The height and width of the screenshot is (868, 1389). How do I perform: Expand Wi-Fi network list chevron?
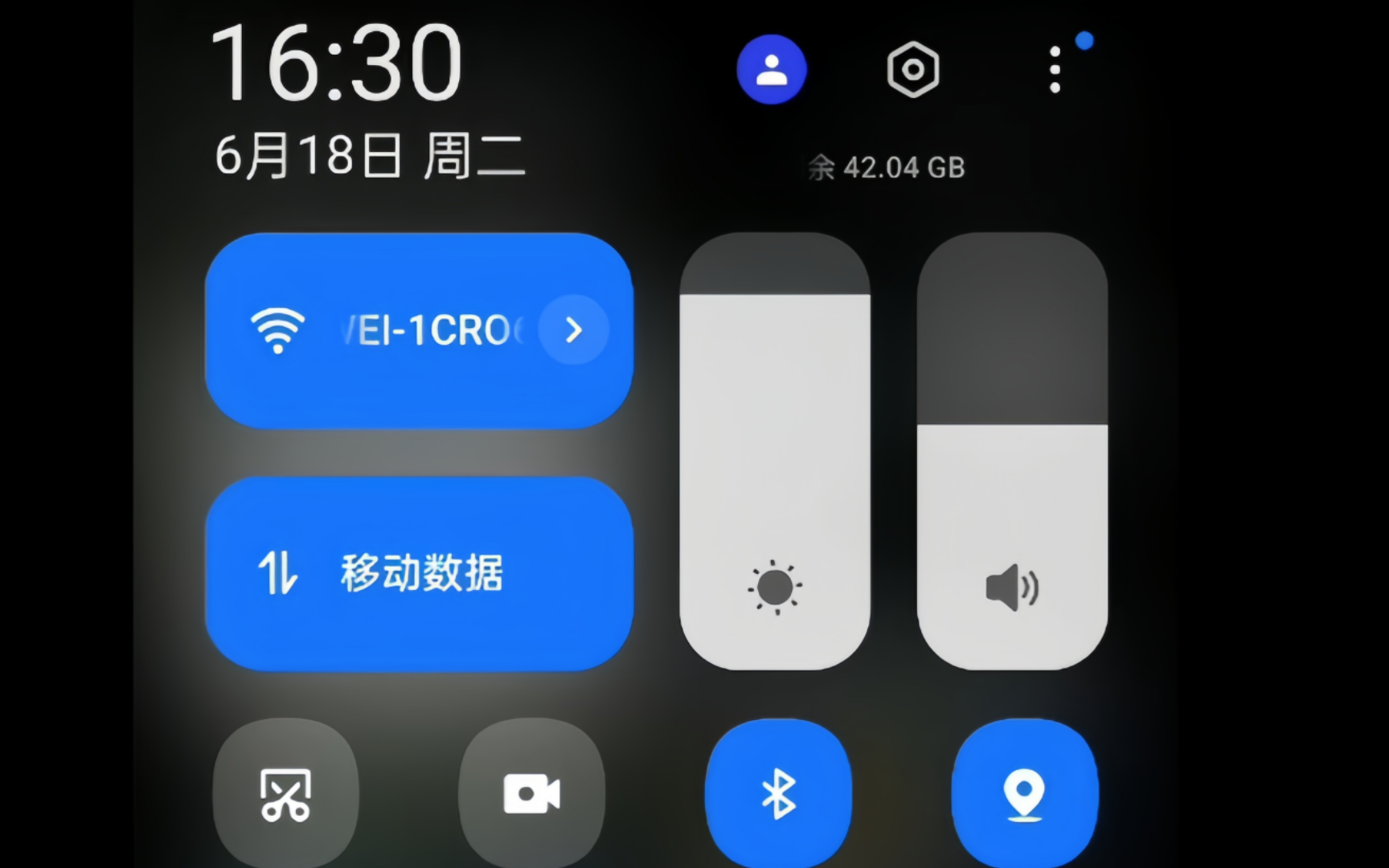pos(573,330)
